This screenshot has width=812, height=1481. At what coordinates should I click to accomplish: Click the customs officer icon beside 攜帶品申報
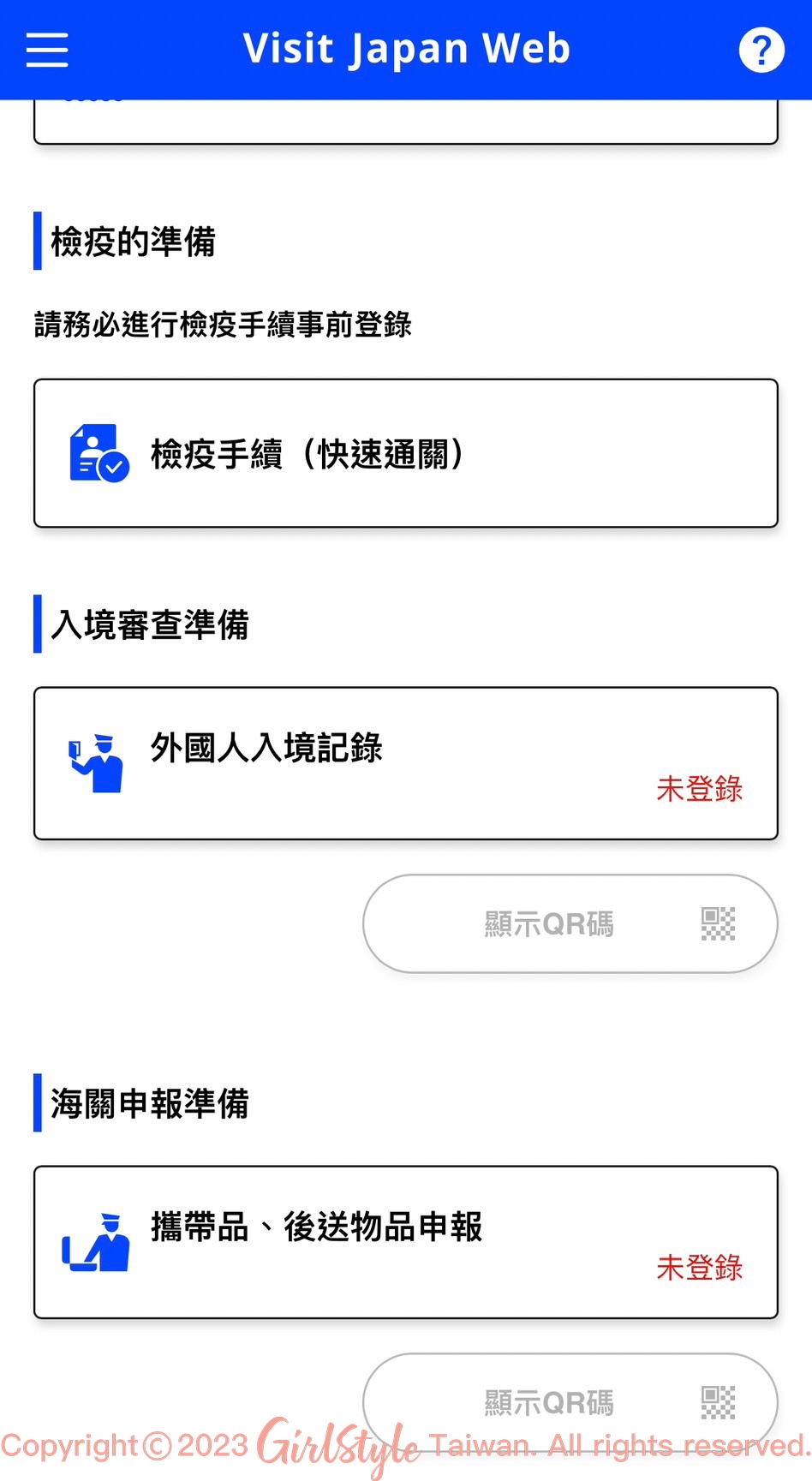coord(96,1242)
